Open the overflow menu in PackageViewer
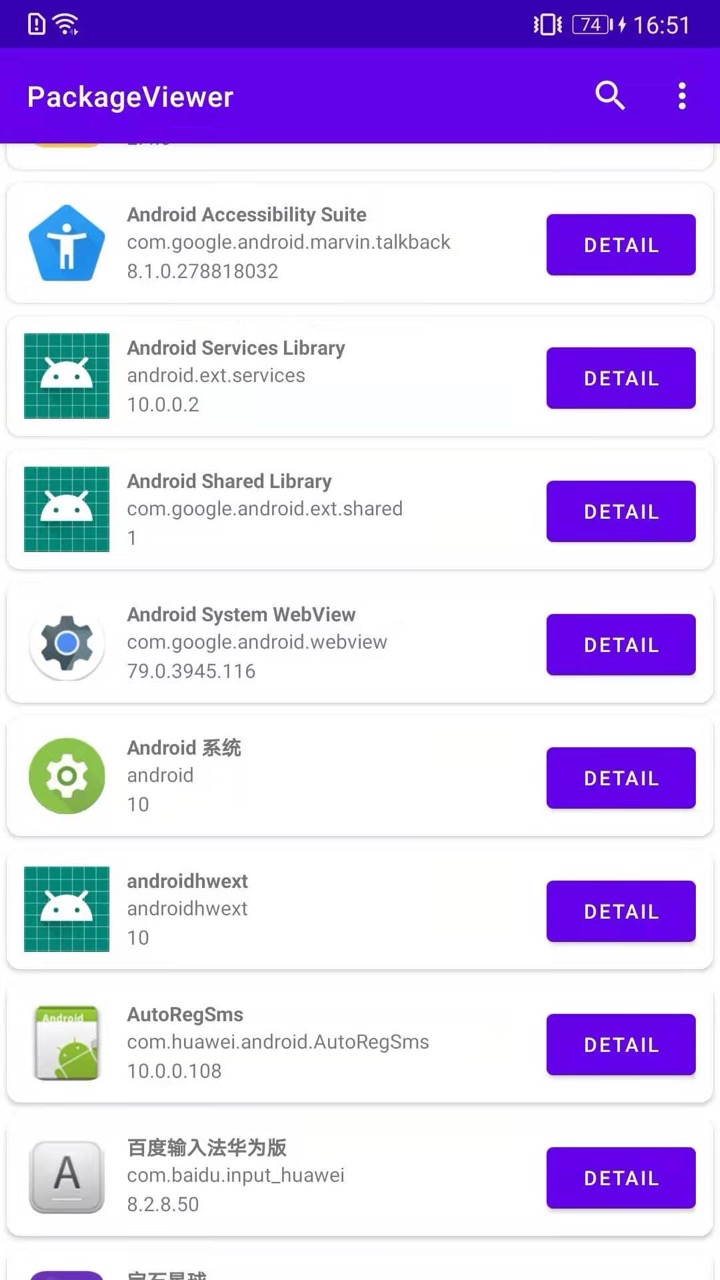 pos(682,96)
